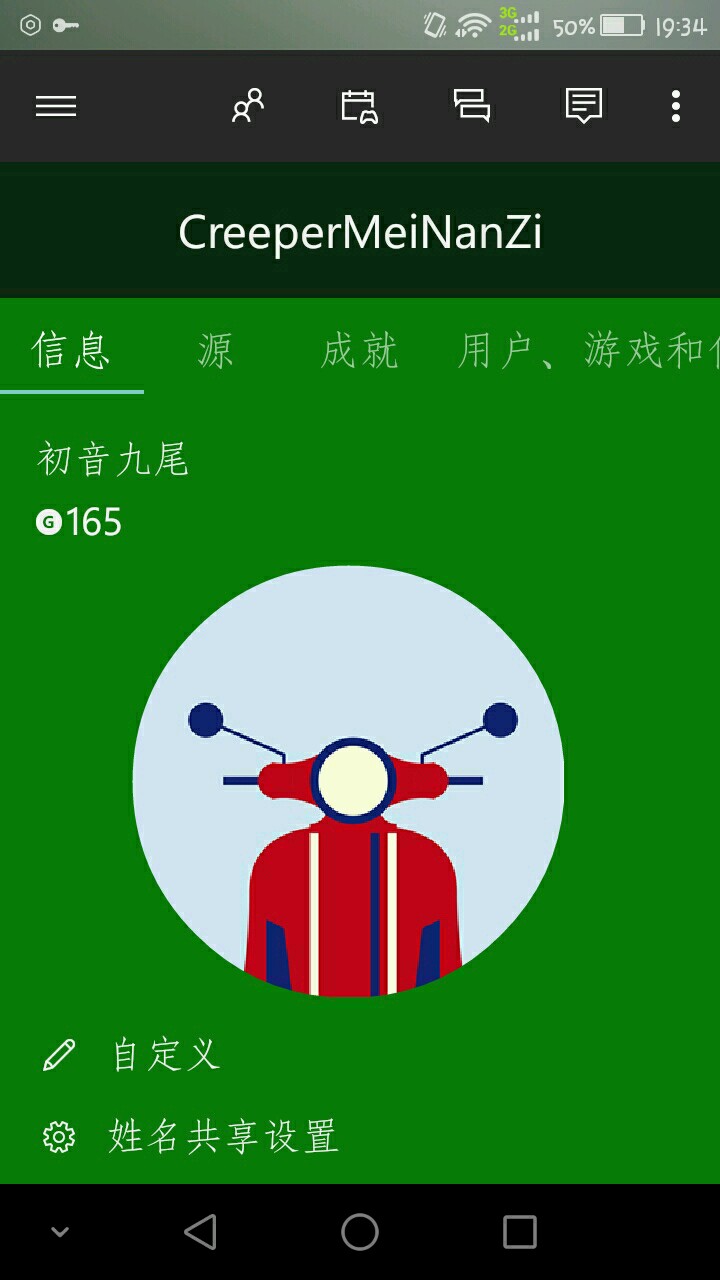Go to the system home screen
Viewport: 720px width, 1280px height.
click(x=360, y=1232)
